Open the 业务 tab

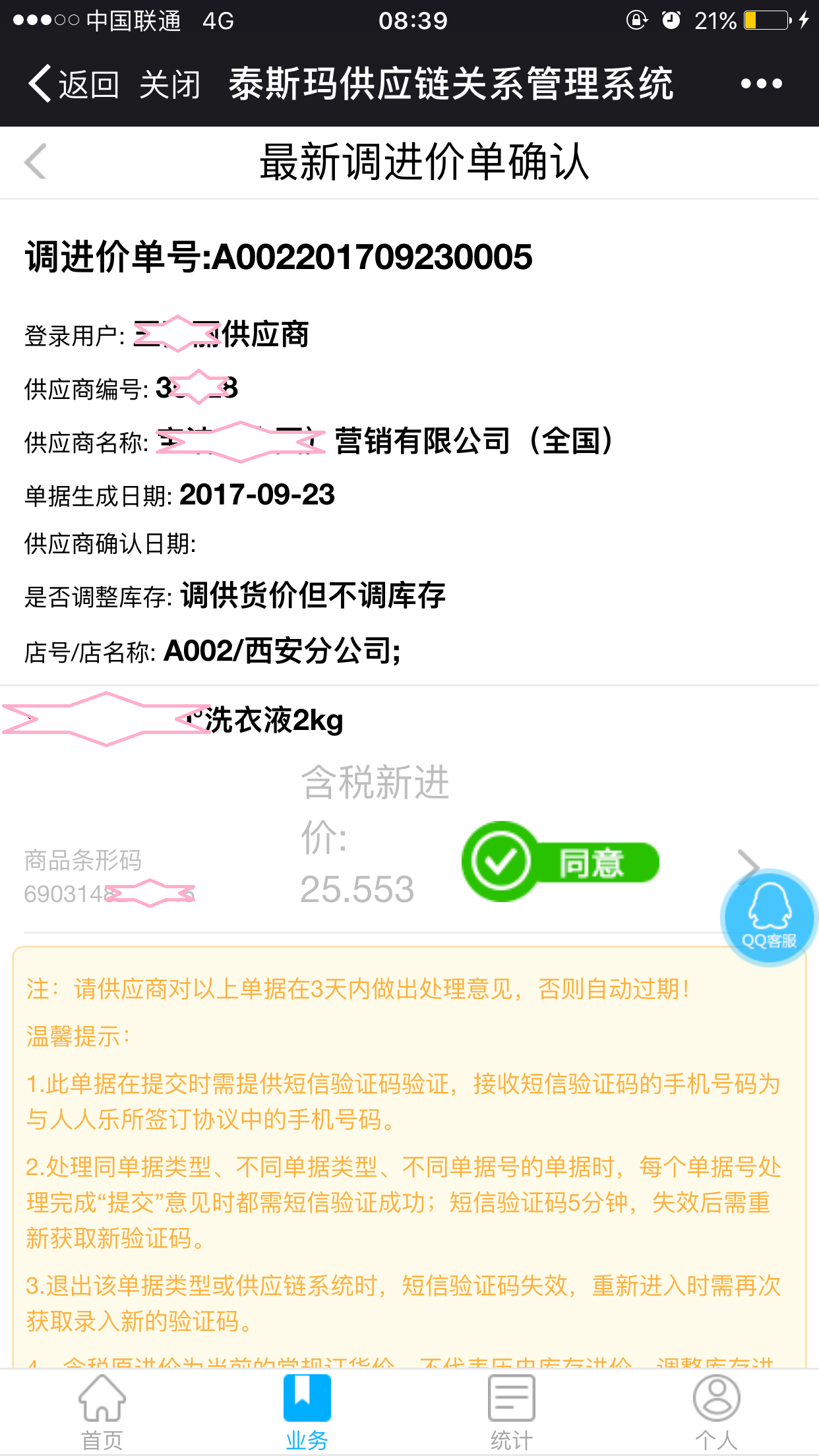pyautogui.click(x=307, y=1412)
